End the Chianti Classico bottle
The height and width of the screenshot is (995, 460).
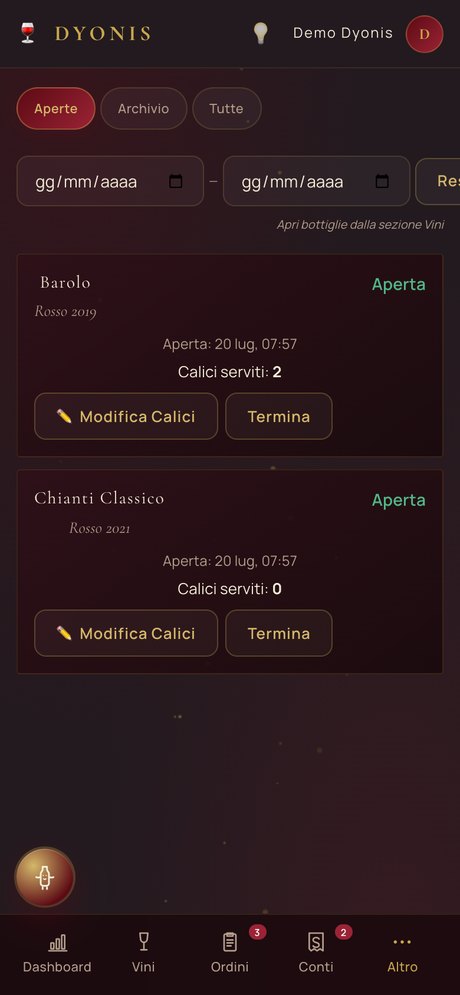pyautogui.click(x=279, y=633)
